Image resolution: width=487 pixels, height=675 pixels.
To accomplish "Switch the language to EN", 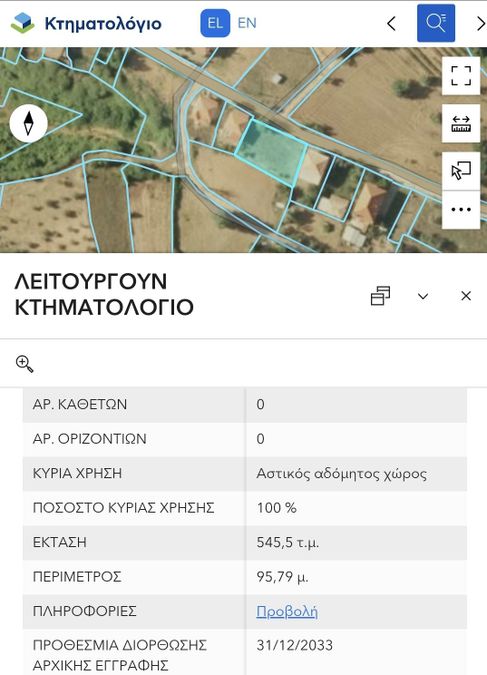I will 247,23.
